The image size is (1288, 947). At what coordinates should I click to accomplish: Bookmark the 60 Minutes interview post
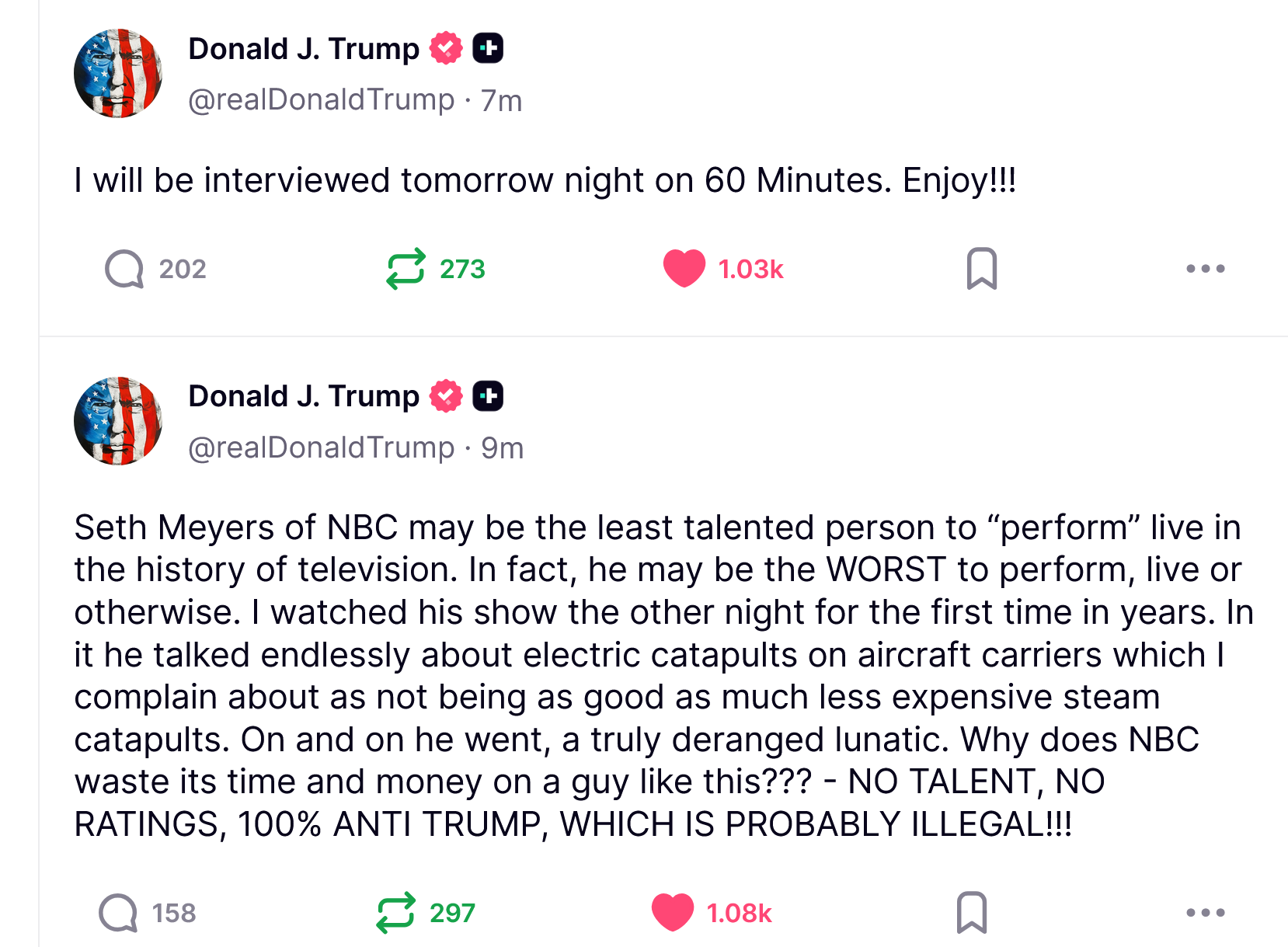(981, 269)
